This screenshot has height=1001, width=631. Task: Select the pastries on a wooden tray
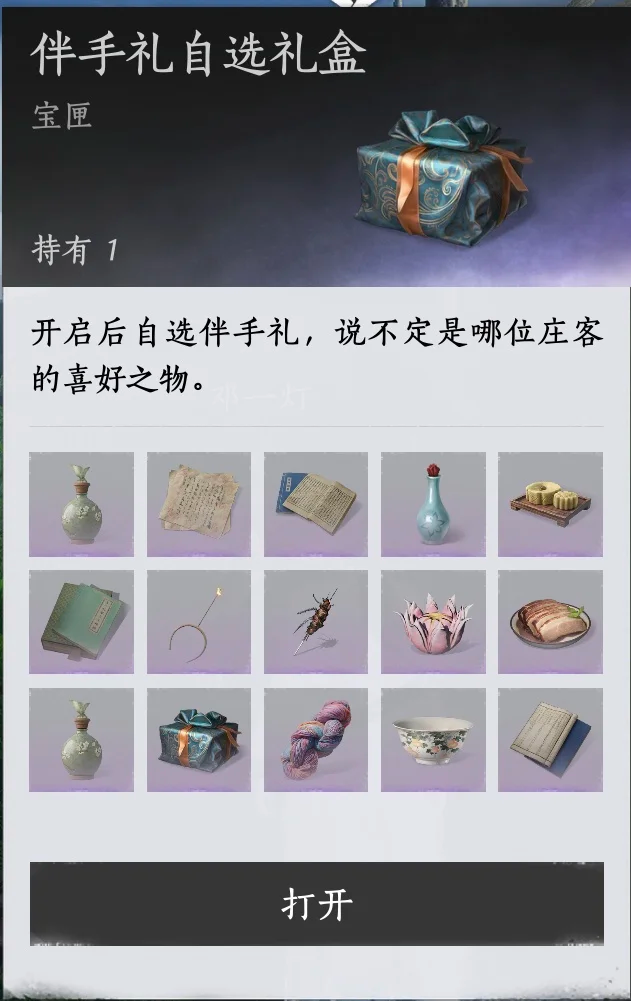coord(550,504)
